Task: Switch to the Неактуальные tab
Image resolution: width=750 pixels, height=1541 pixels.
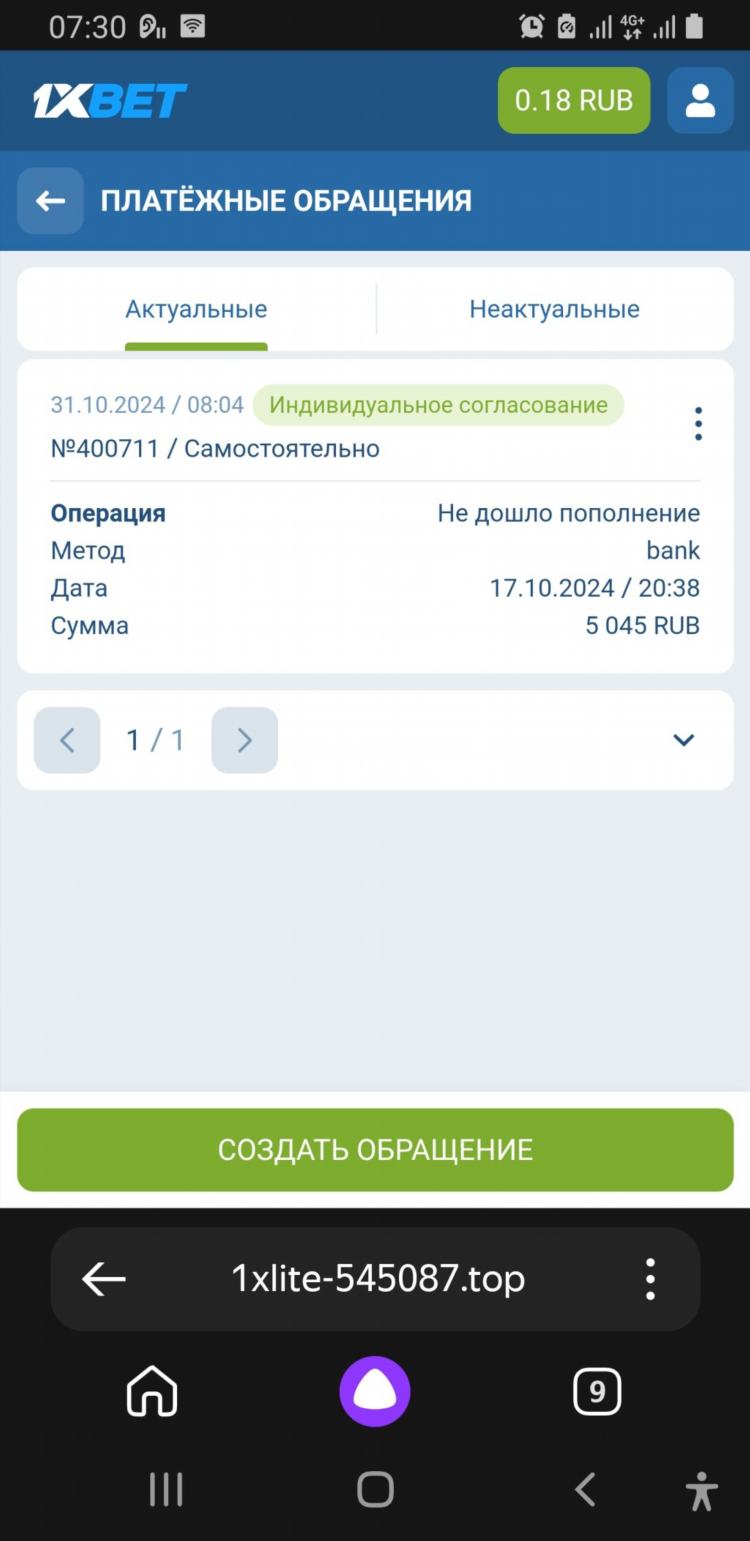Action: coord(554,309)
